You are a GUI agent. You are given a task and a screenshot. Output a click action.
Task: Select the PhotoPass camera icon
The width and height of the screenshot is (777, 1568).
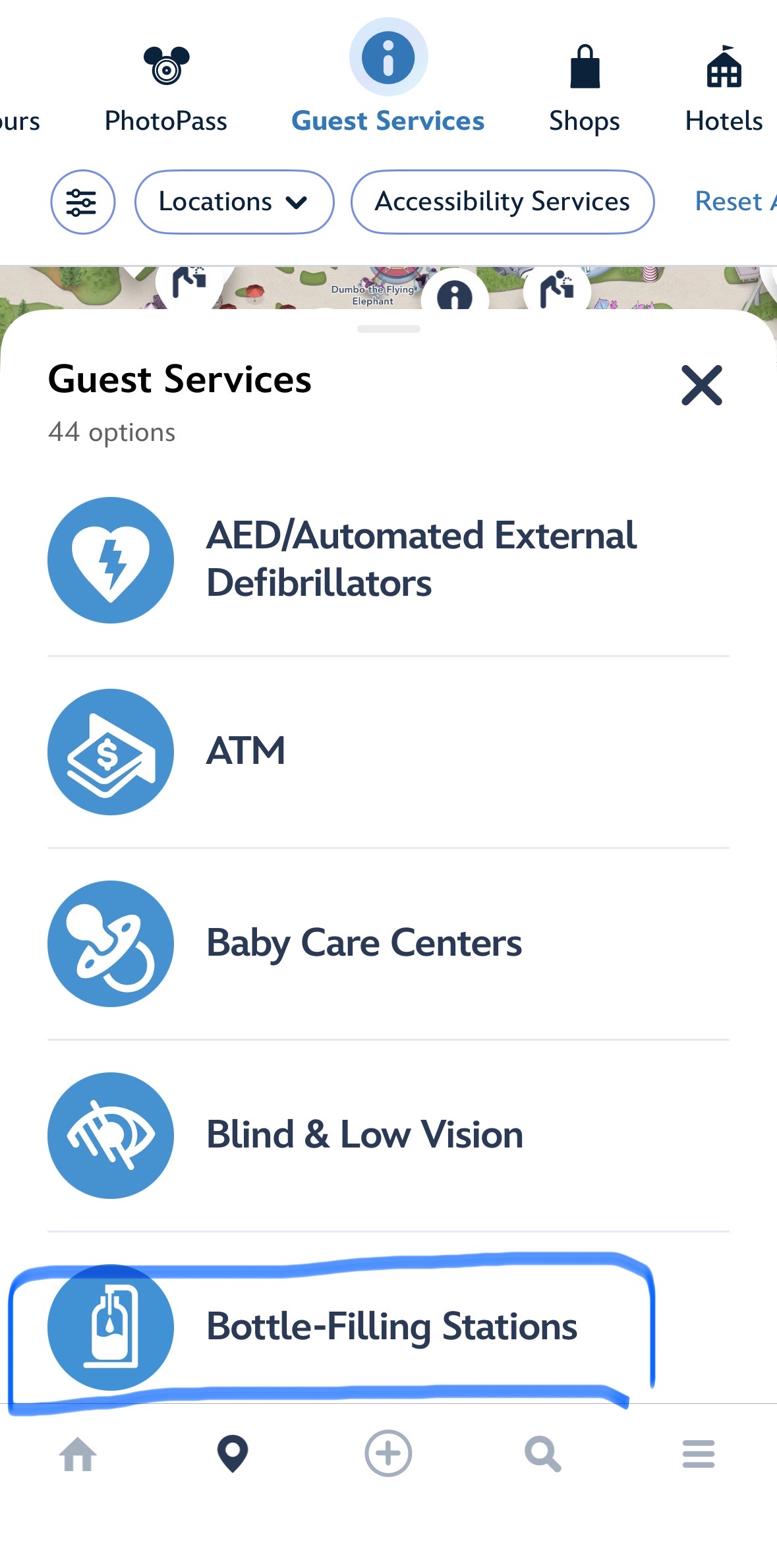click(167, 66)
